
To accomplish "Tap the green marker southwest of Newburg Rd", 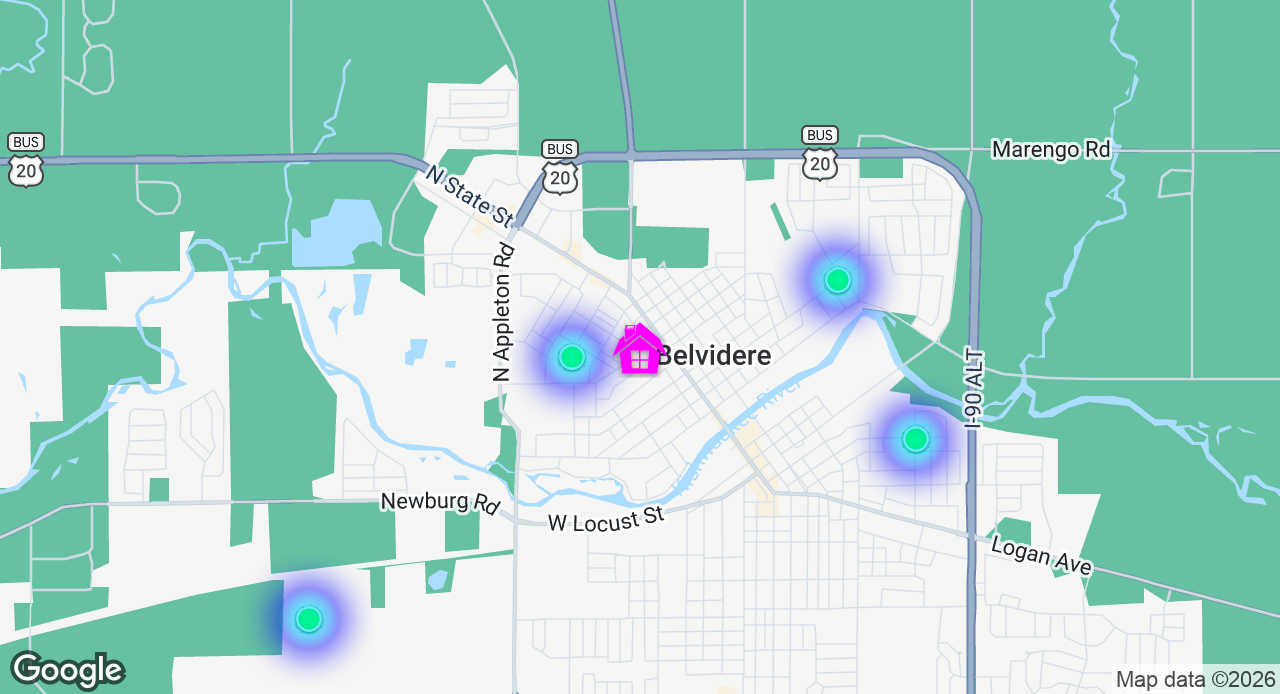I will pyautogui.click(x=309, y=619).
